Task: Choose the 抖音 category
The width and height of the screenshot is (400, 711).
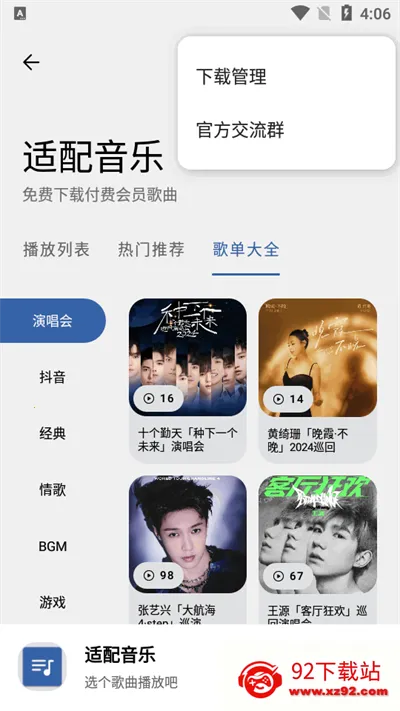Action: click(53, 377)
